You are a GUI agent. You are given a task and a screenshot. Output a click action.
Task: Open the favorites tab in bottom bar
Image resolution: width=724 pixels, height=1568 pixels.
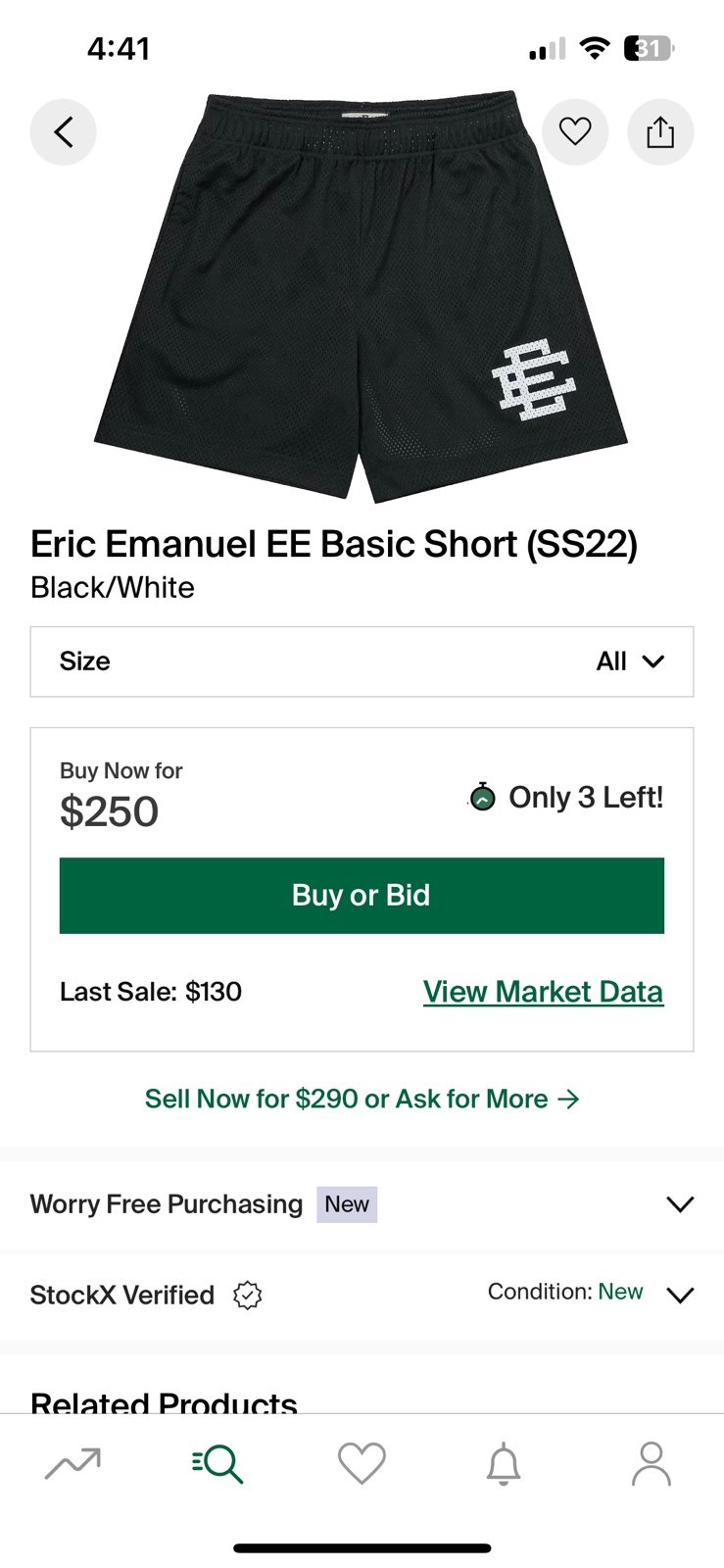point(362,1463)
